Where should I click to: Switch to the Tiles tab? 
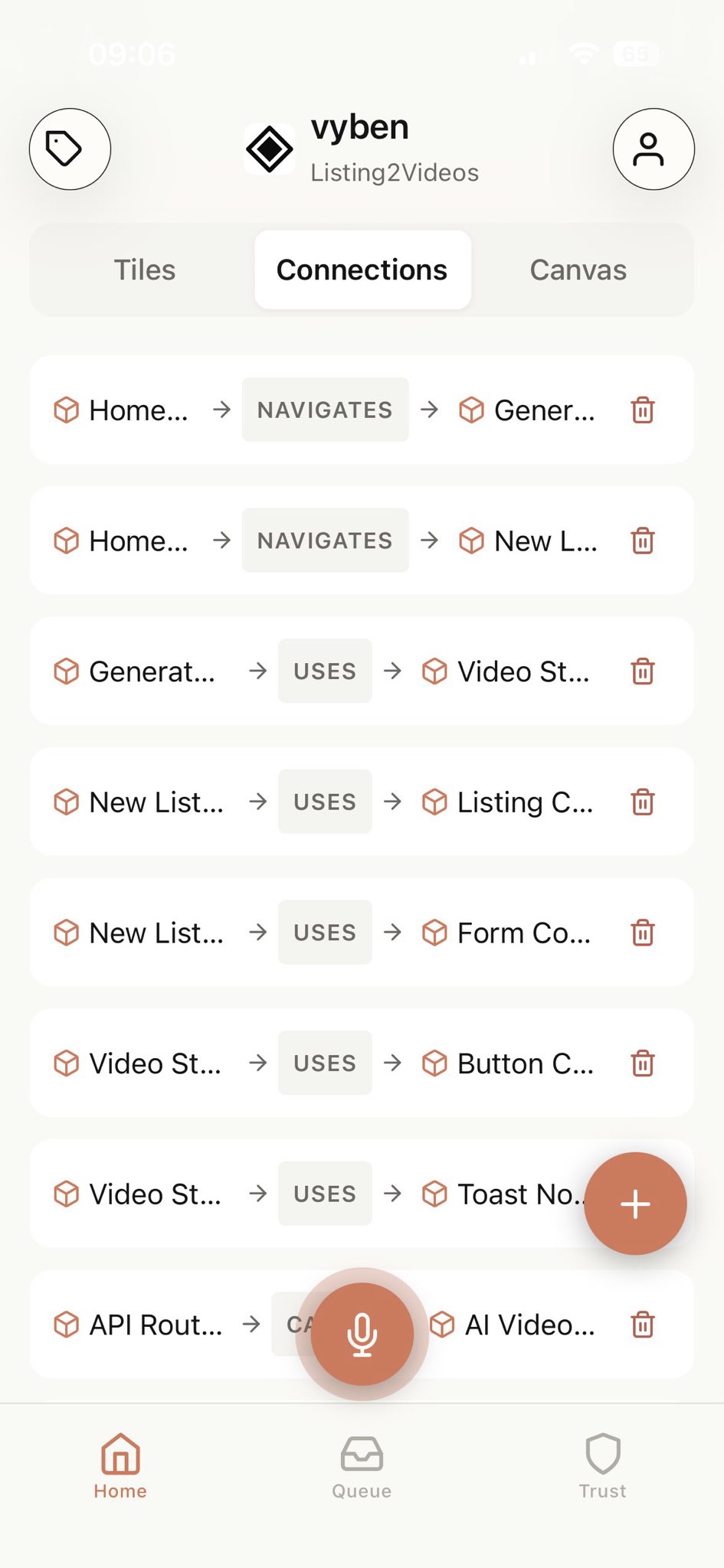145,270
